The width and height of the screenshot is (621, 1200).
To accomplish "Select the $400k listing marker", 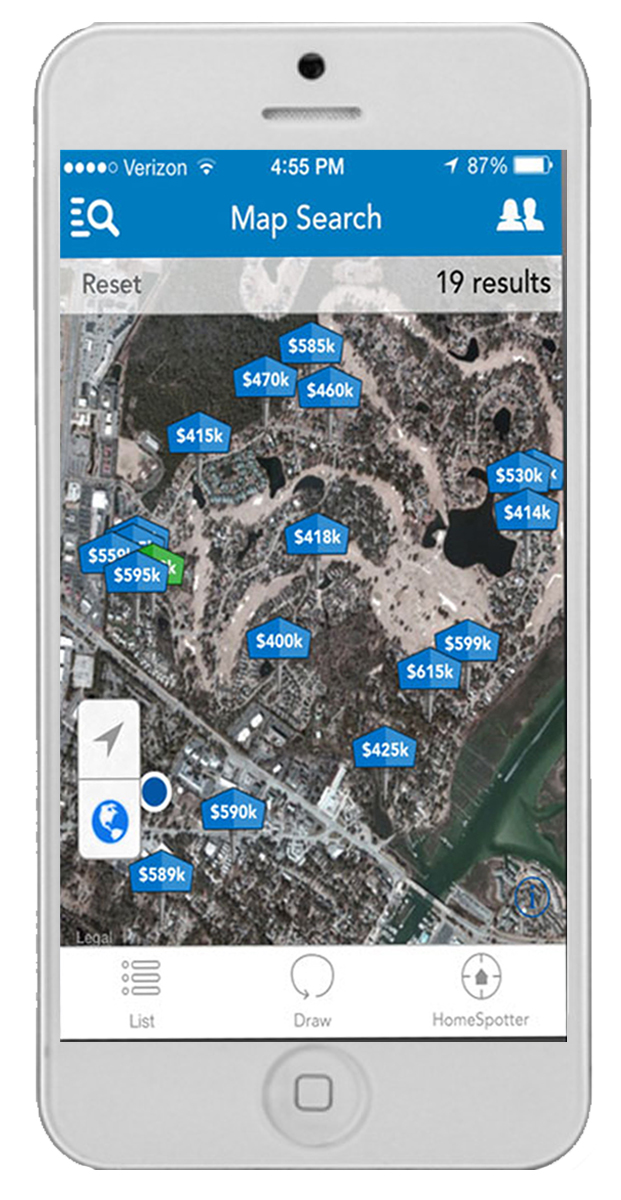I will tap(279, 640).
